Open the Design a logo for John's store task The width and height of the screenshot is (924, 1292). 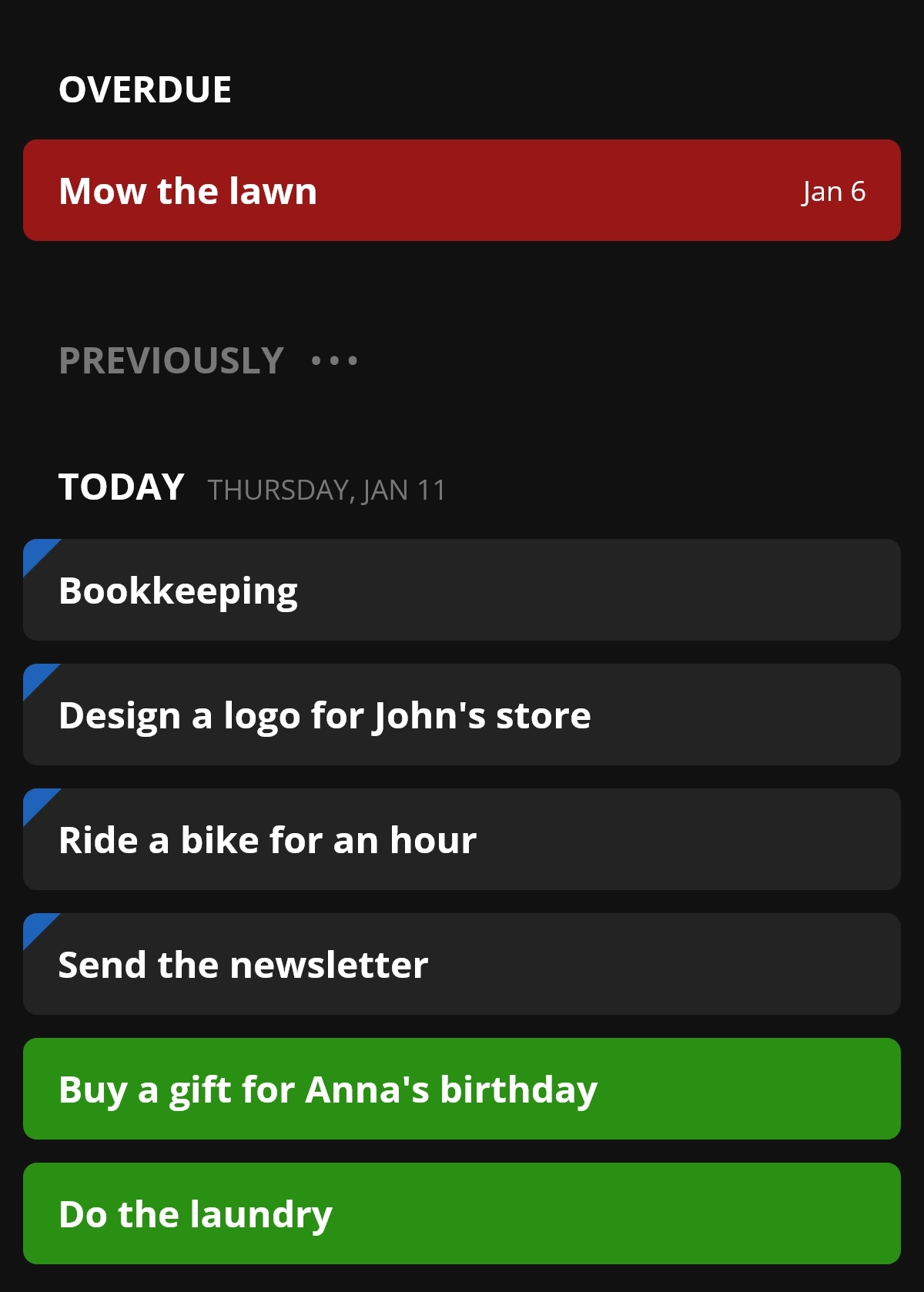point(462,714)
